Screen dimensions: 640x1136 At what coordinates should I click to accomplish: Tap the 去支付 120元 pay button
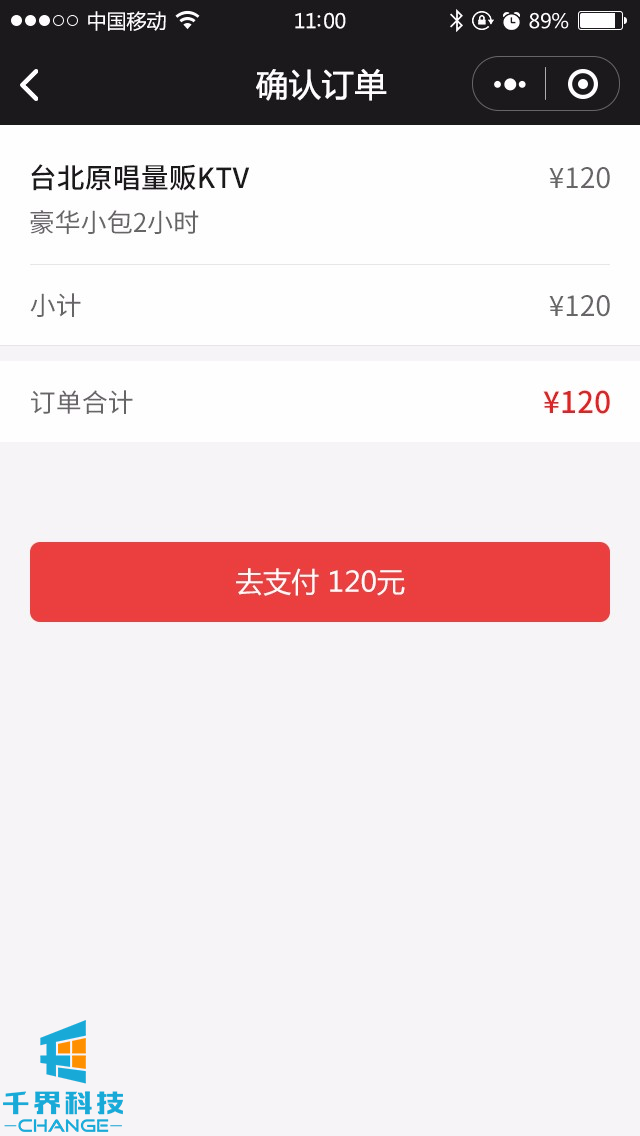pos(320,582)
